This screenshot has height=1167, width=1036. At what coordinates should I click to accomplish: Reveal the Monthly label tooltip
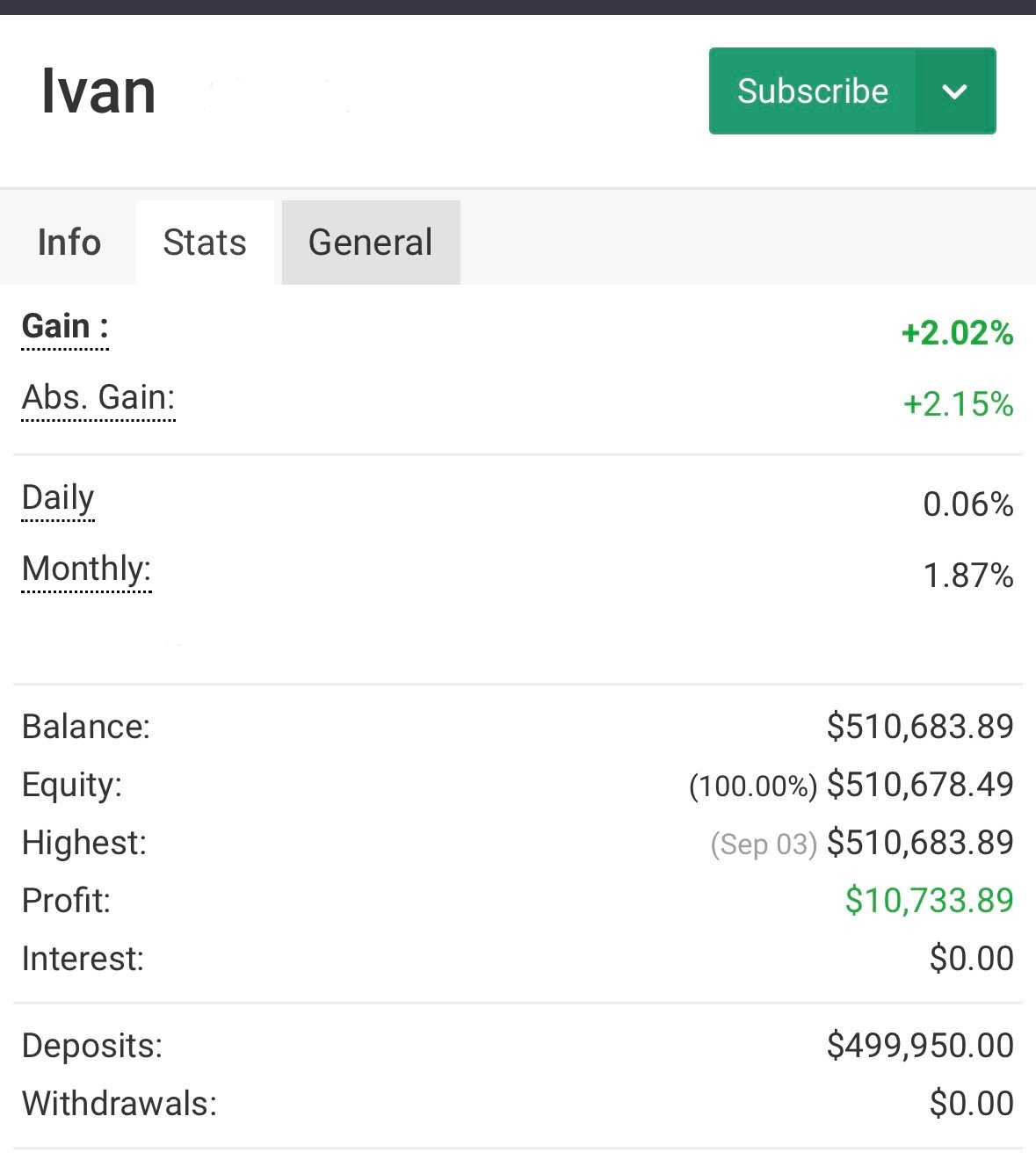pos(86,569)
